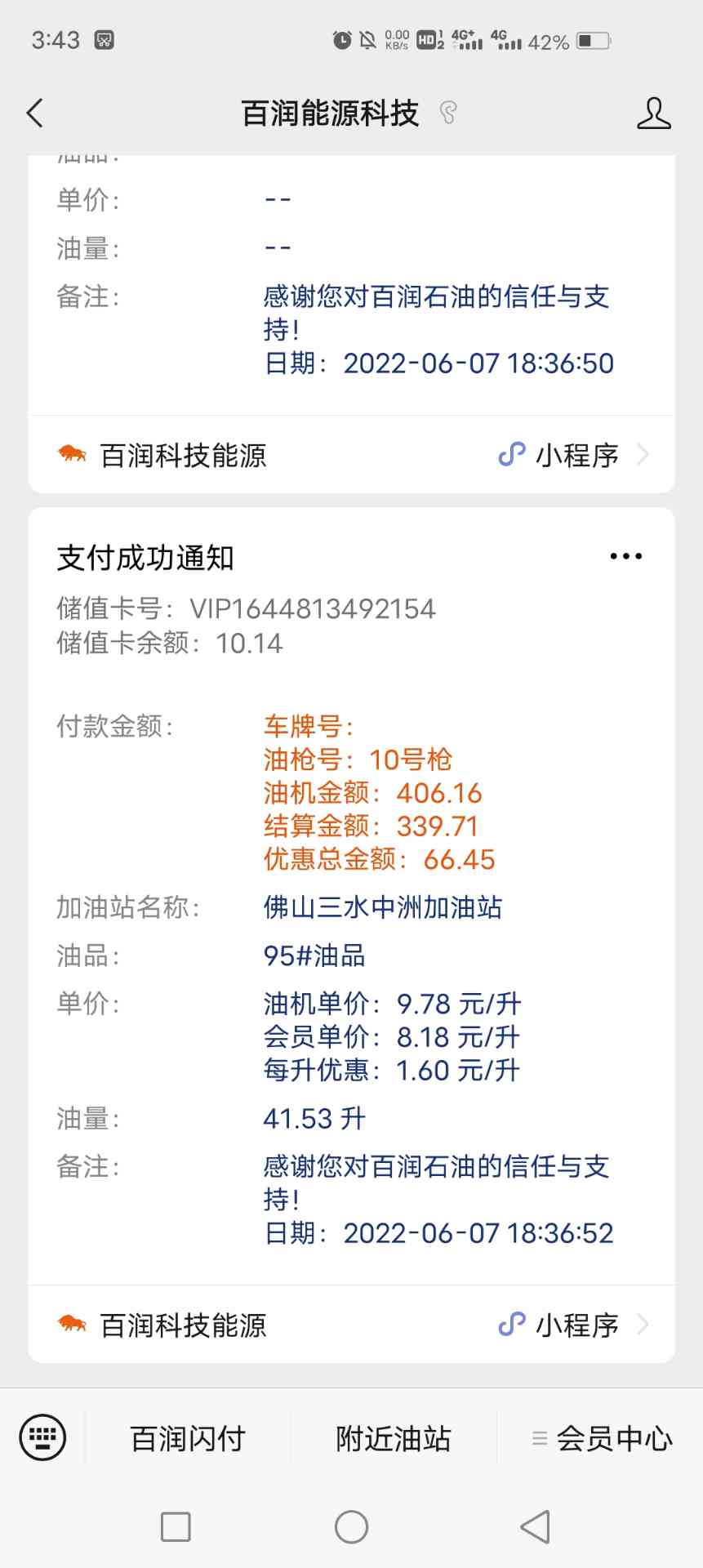Screen dimensions: 703x1568
Task: Open 附近油站 menu
Action: [393, 1438]
